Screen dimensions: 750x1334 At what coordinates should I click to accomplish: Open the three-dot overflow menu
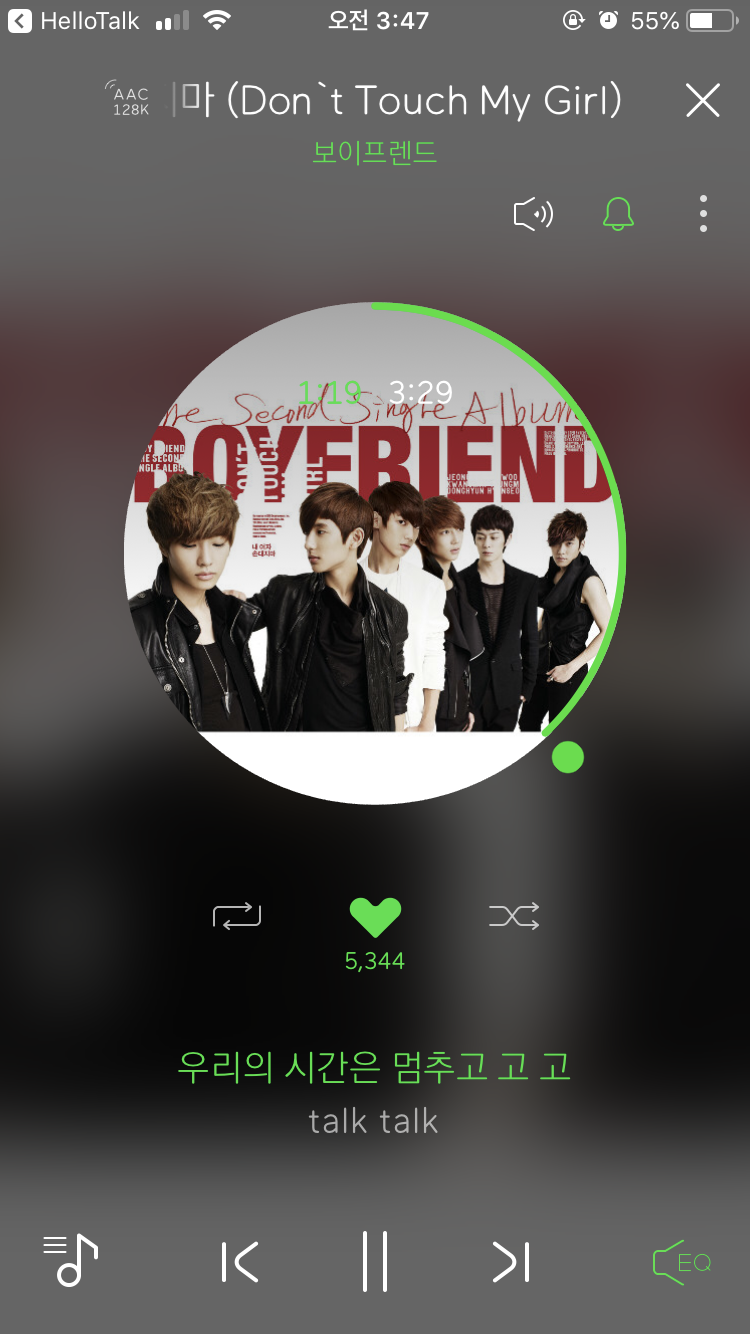pyautogui.click(x=703, y=214)
